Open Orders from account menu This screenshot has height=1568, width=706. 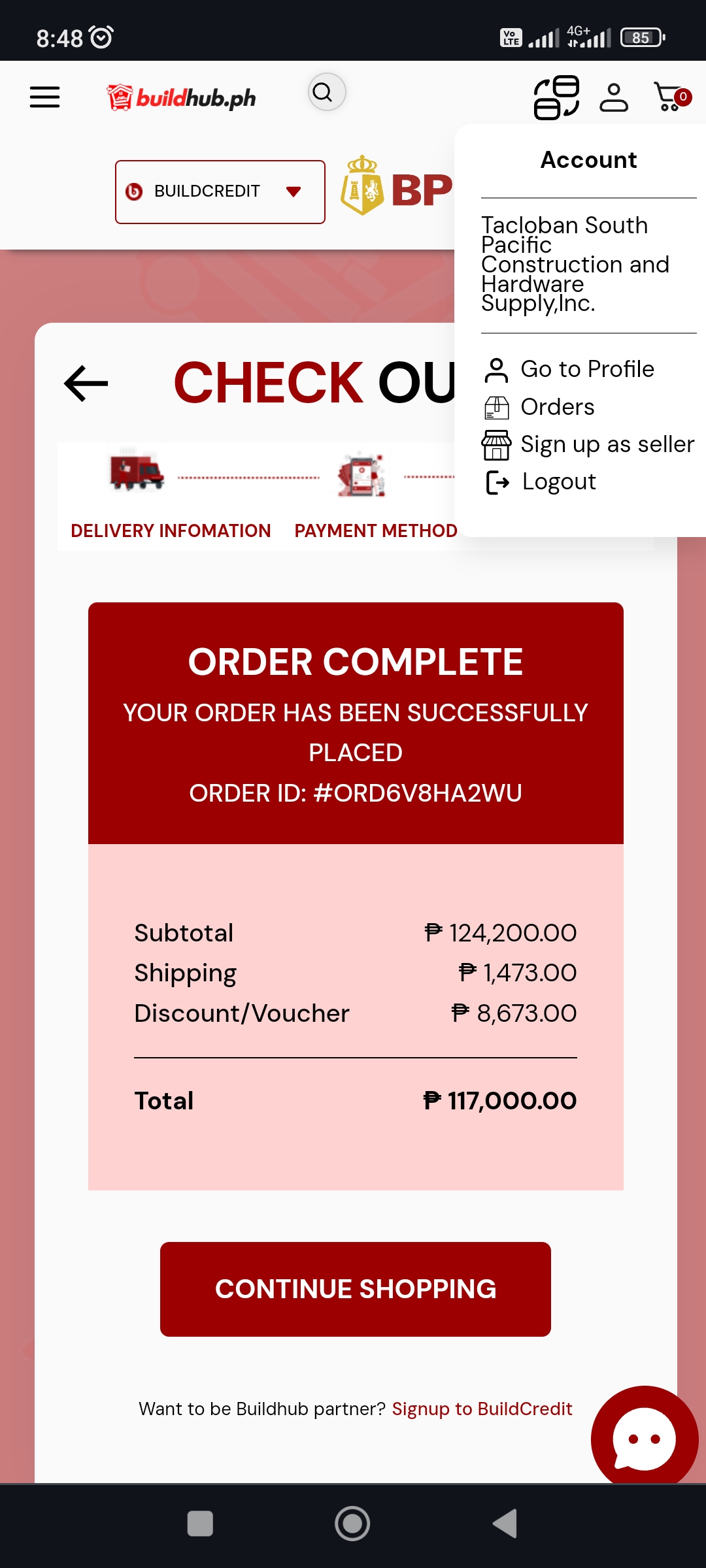557,407
